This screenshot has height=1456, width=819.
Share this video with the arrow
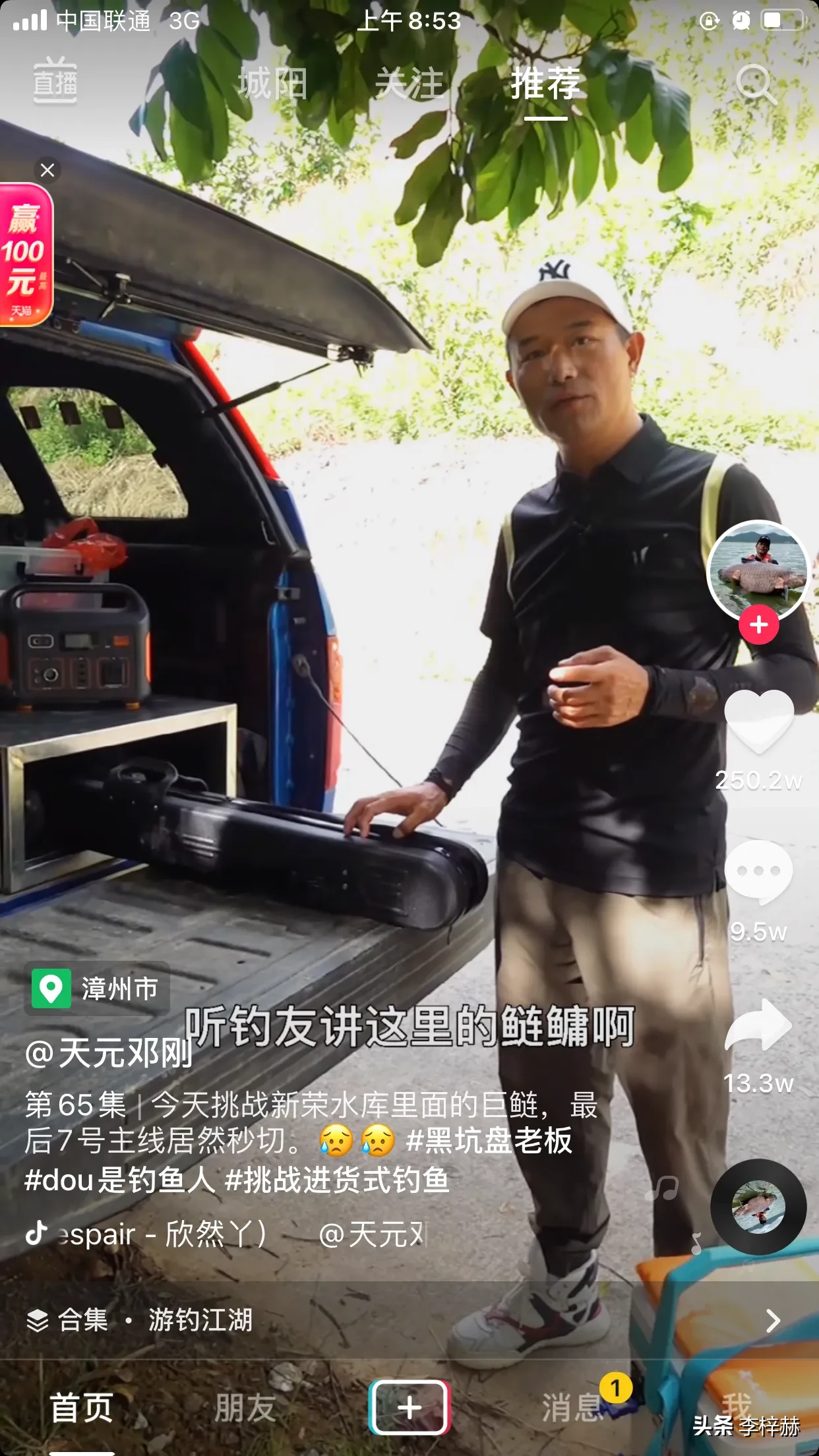coord(758,1025)
